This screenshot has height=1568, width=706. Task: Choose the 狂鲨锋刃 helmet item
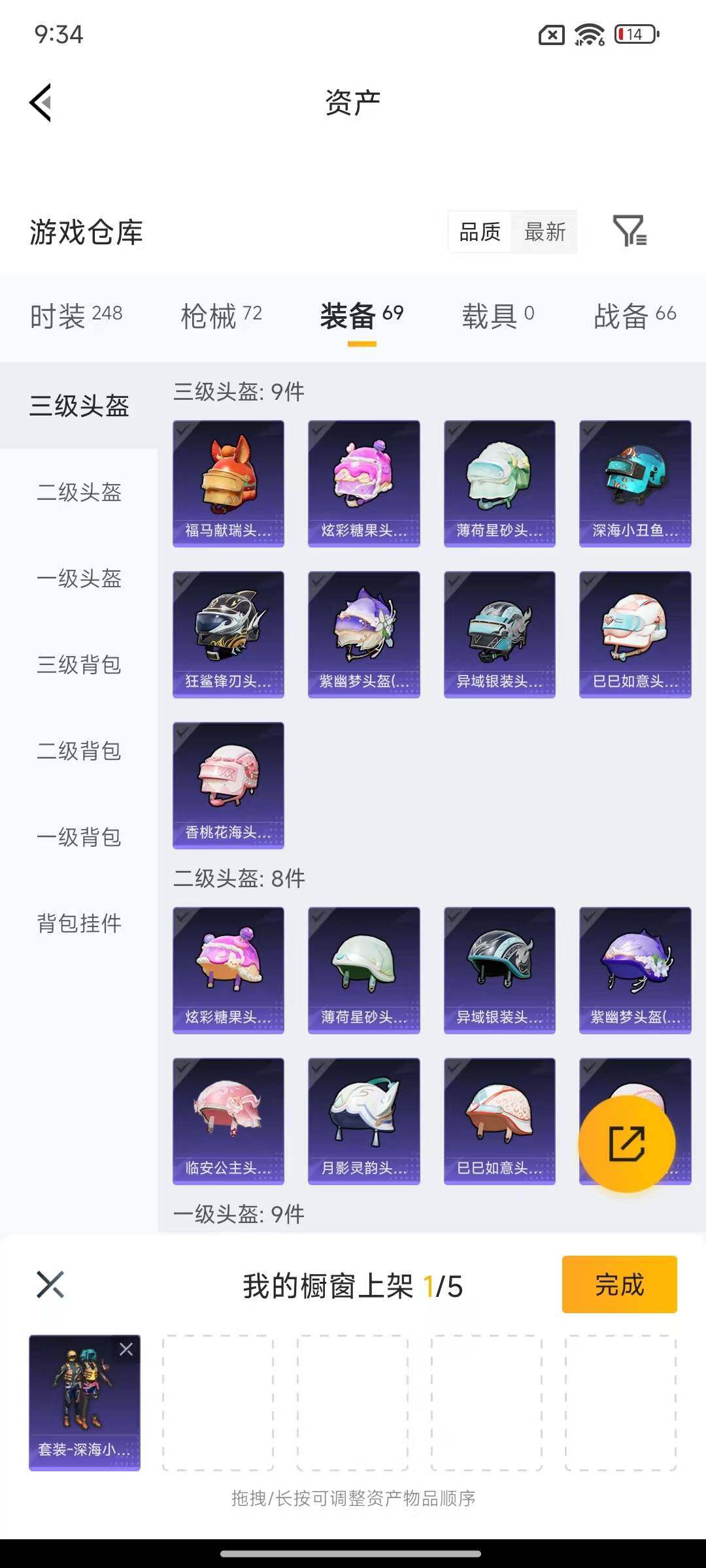click(228, 634)
